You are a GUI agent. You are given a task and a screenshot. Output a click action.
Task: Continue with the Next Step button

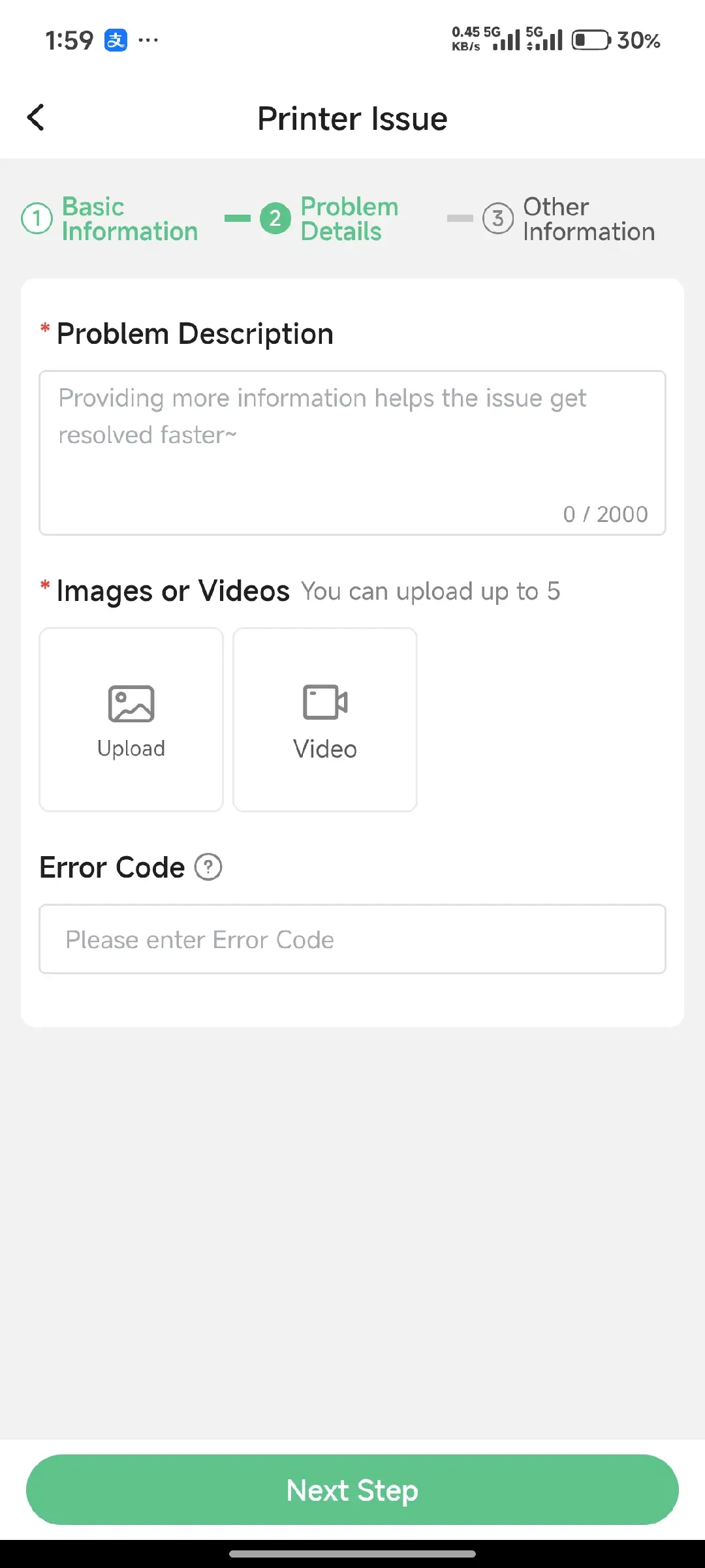click(352, 1490)
